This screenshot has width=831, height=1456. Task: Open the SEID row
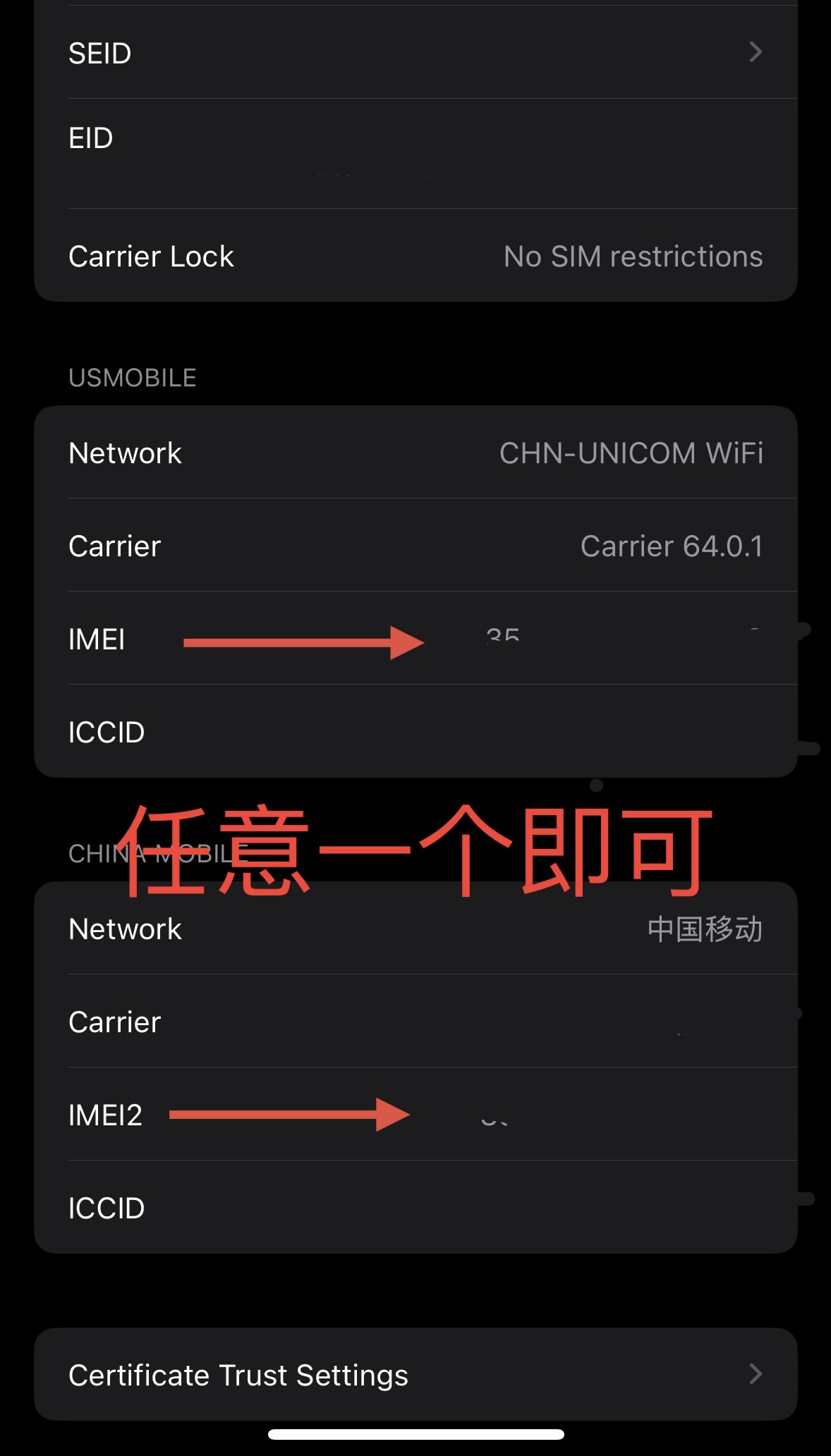point(415,53)
